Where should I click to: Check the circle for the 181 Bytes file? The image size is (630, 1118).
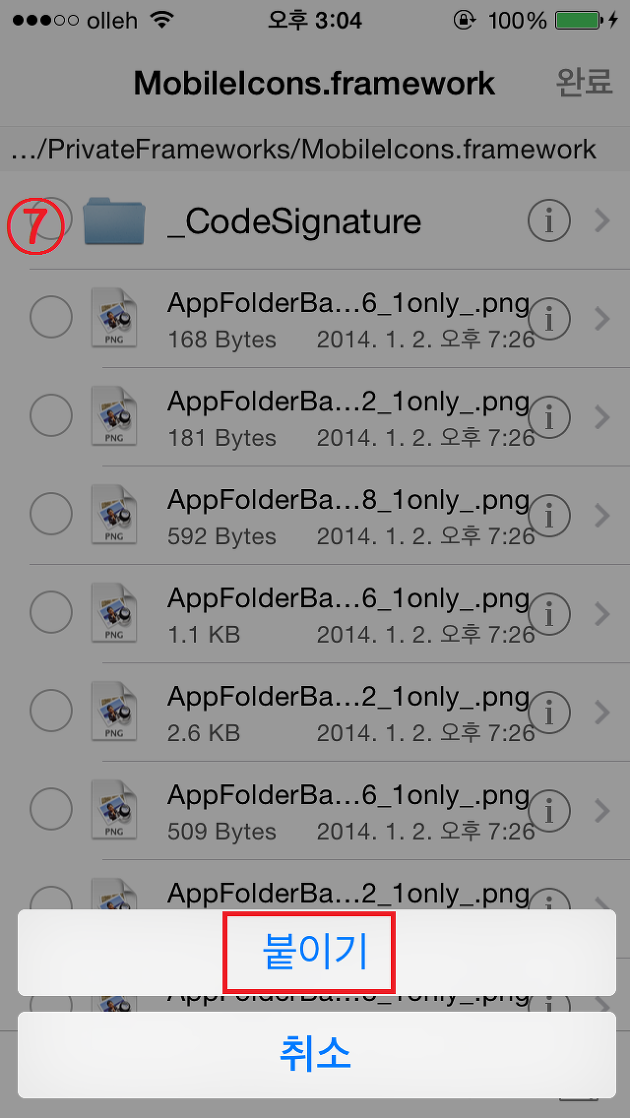[51, 417]
